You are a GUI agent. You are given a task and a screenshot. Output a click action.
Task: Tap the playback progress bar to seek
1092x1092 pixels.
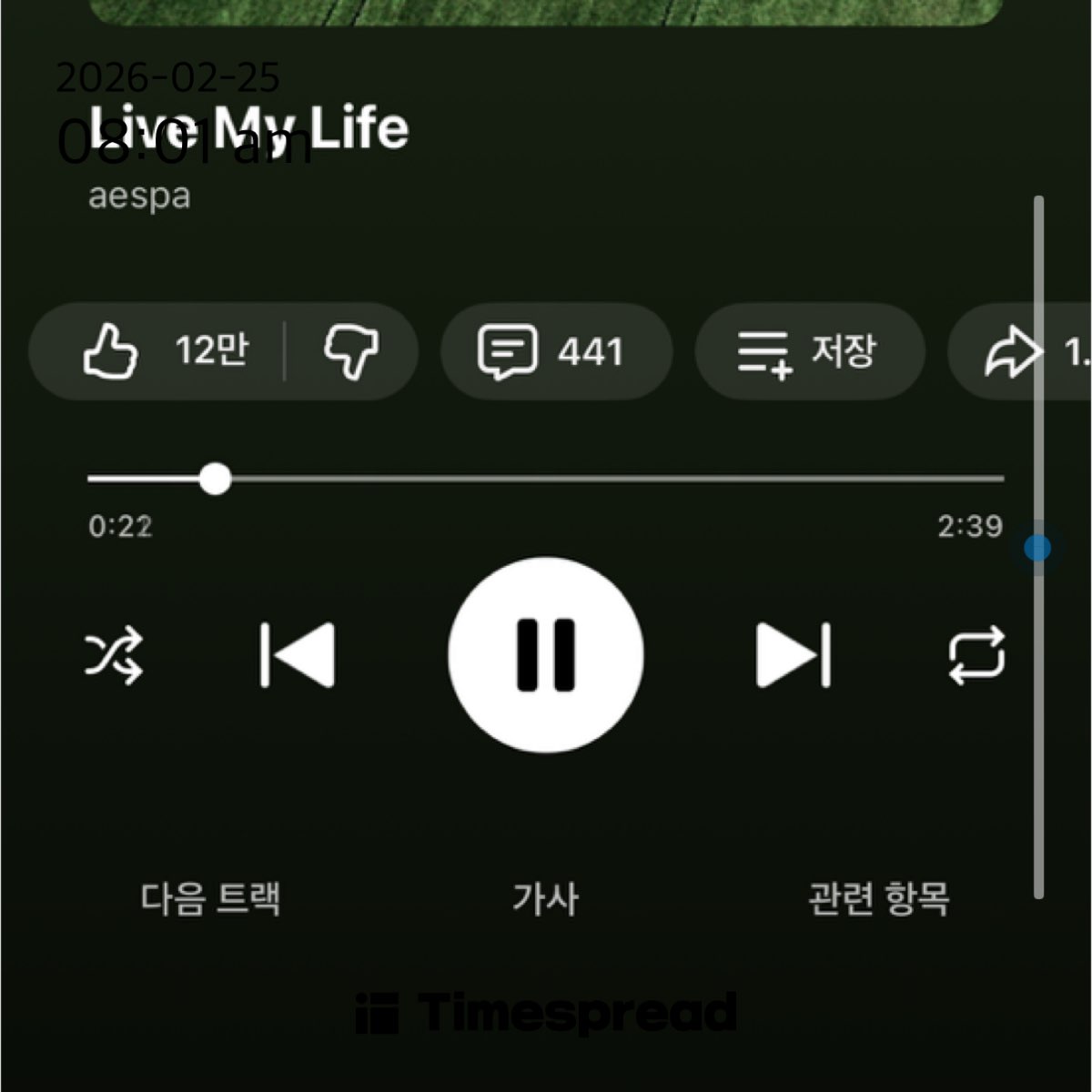(546, 479)
